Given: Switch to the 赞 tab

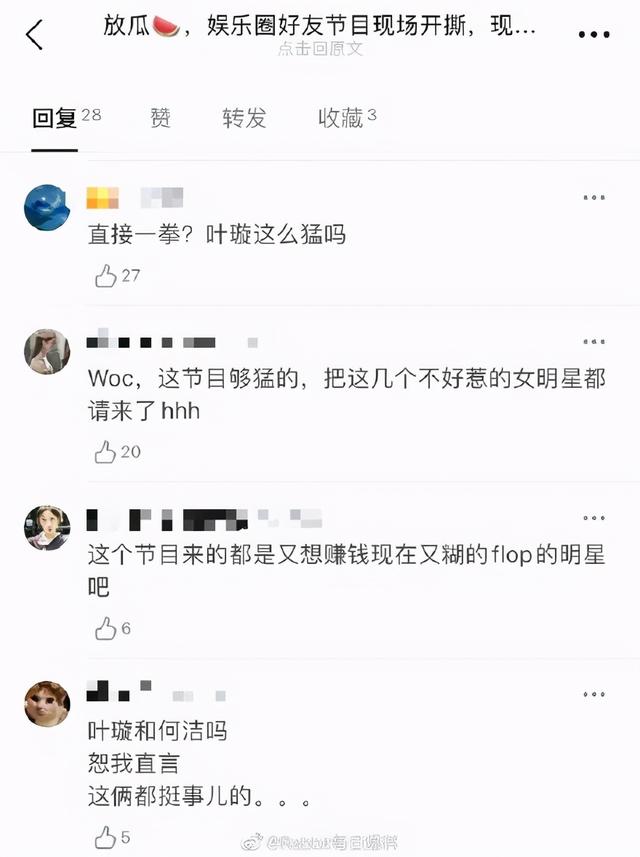Looking at the screenshot, I should (x=160, y=118).
